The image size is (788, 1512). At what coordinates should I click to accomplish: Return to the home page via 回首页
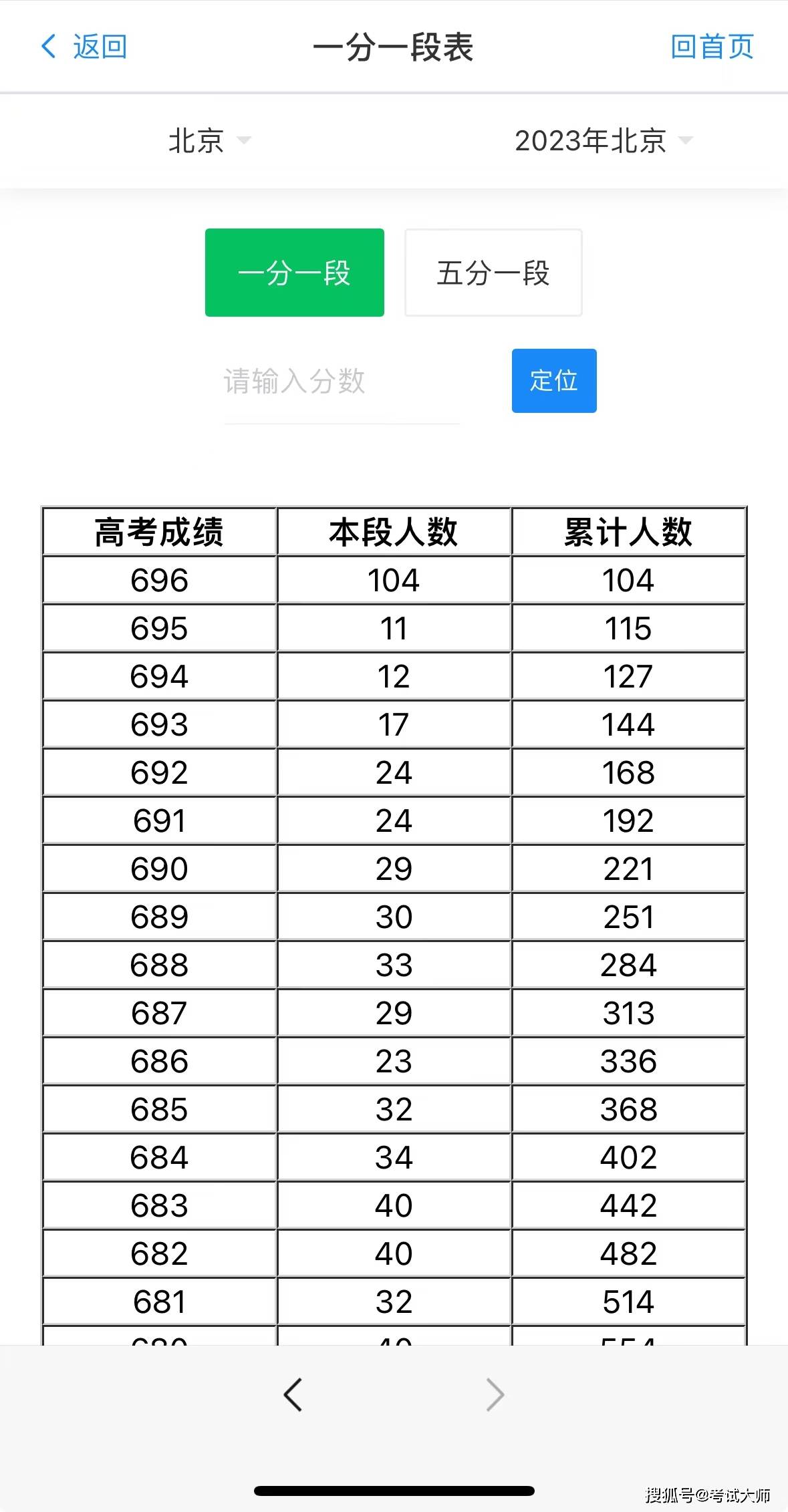(x=712, y=47)
